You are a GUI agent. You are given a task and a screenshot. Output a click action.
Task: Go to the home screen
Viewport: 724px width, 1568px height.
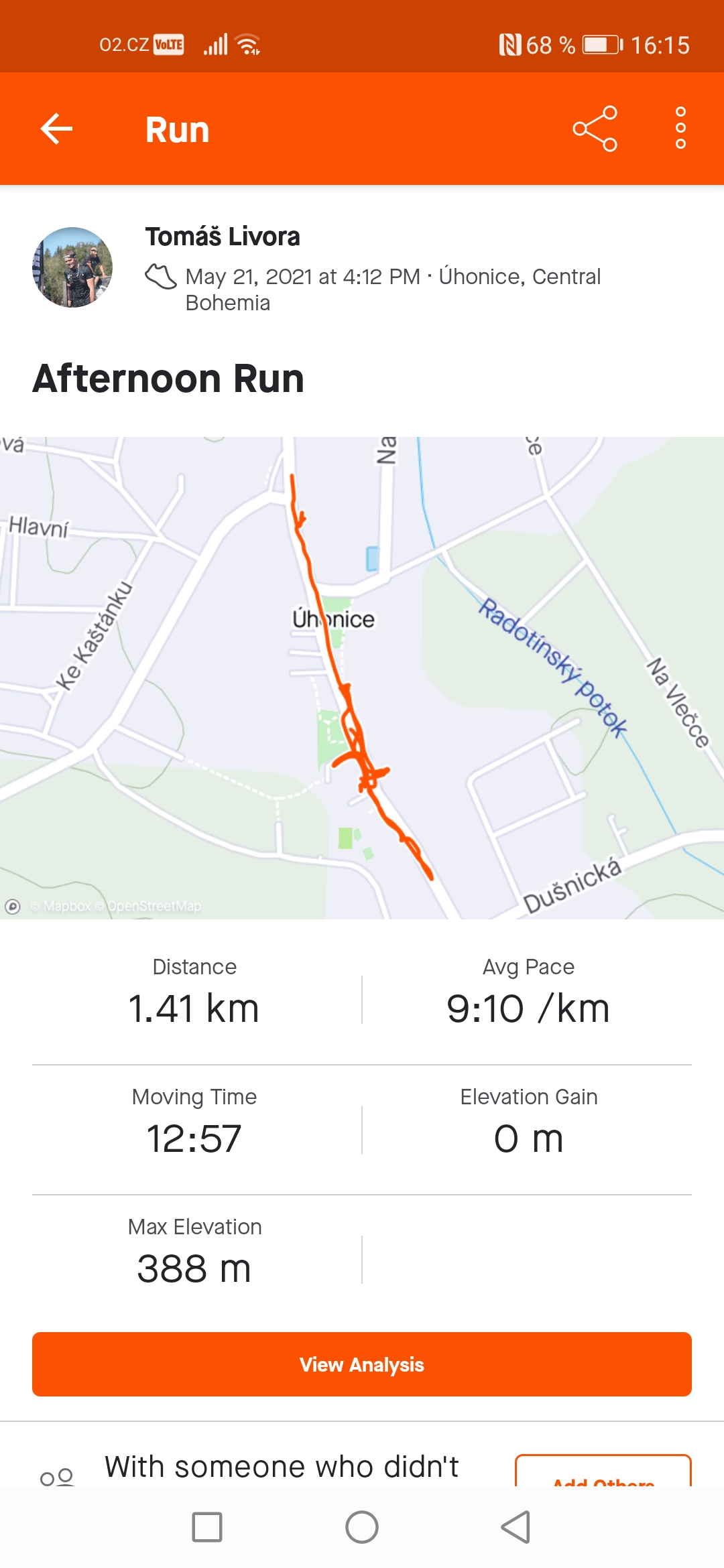click(362, 1527)
